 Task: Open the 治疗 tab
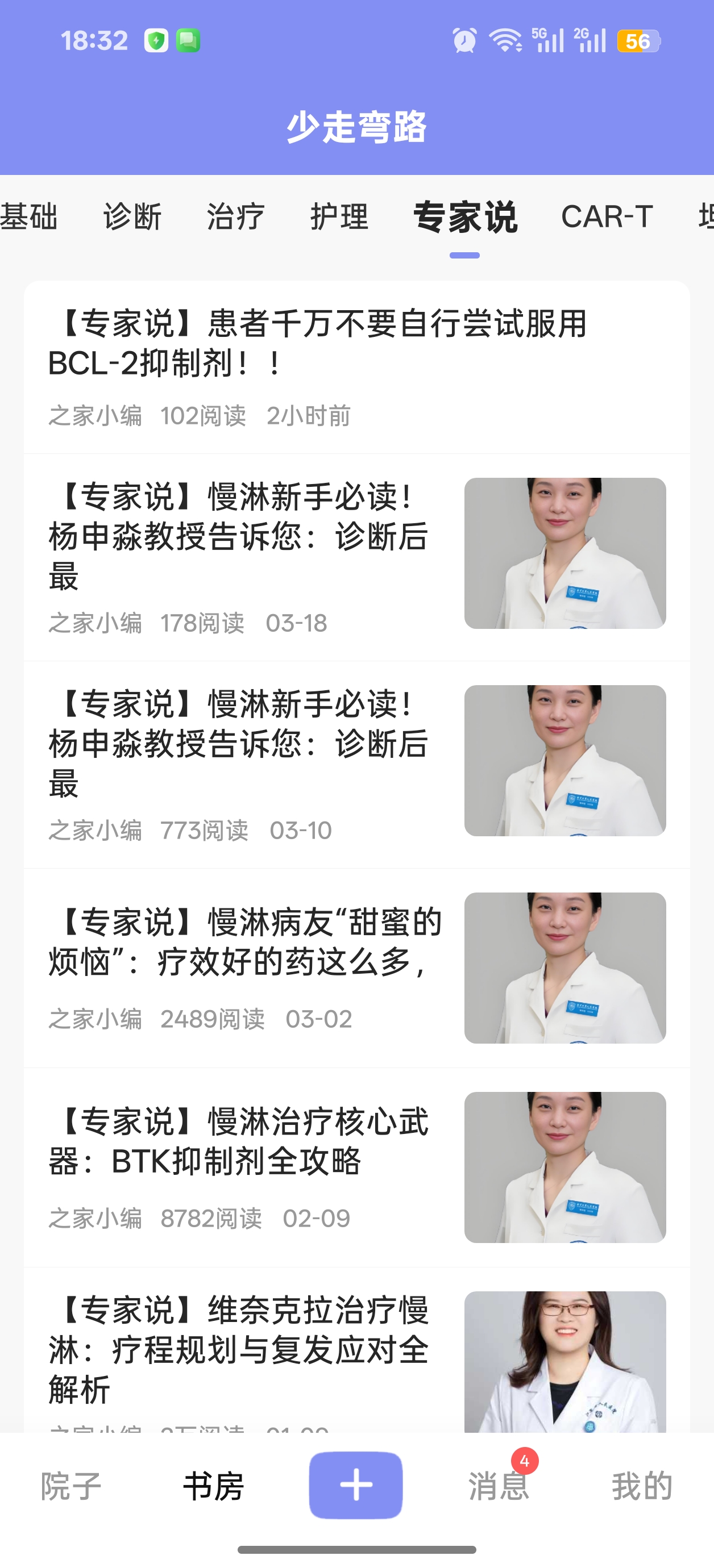[236, 216]
